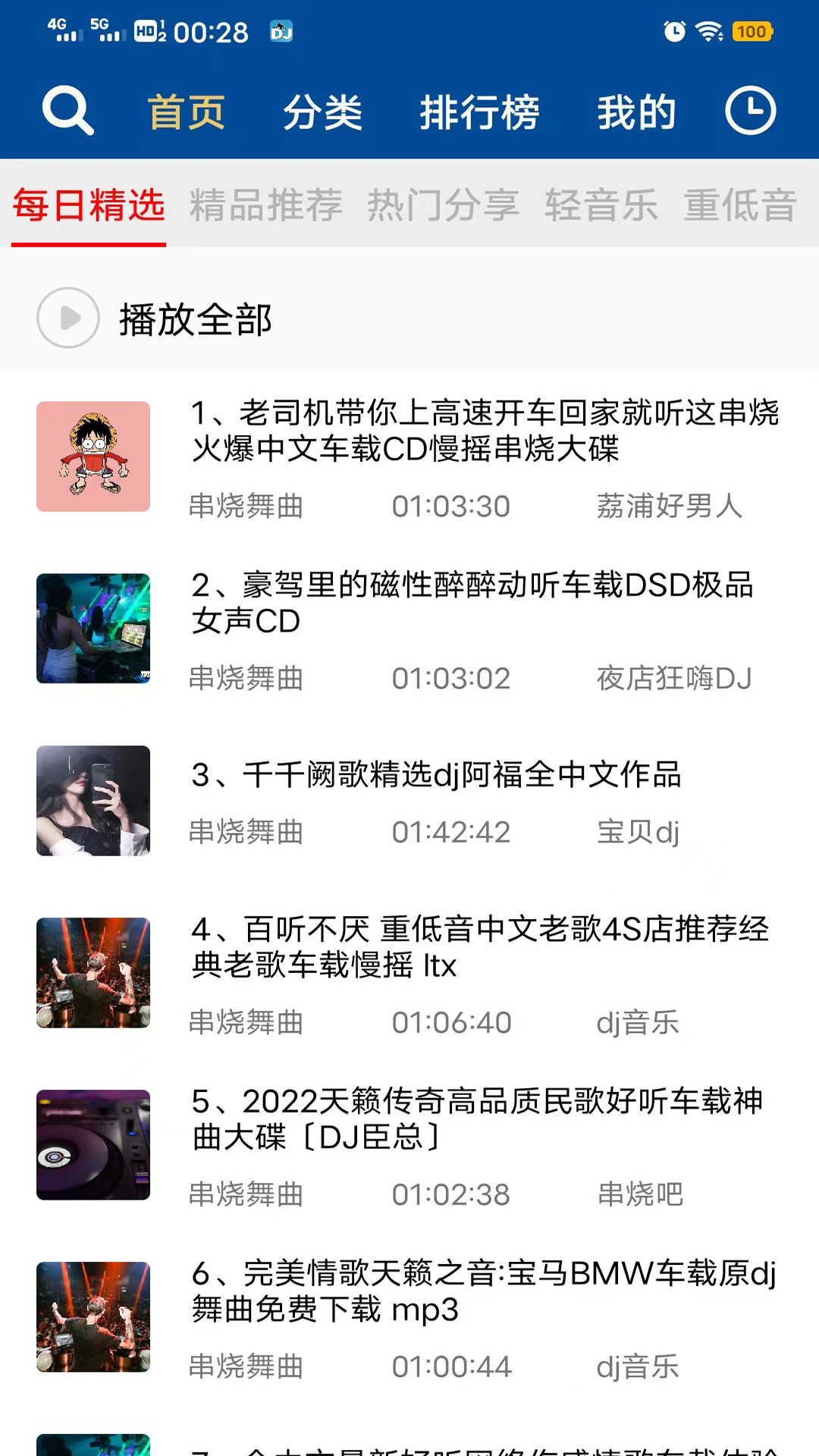View the nightclub DJ photo cover of song 2
Image resolution: width=819 pixels, height=1456 pixels.
[x=93, y=628]
